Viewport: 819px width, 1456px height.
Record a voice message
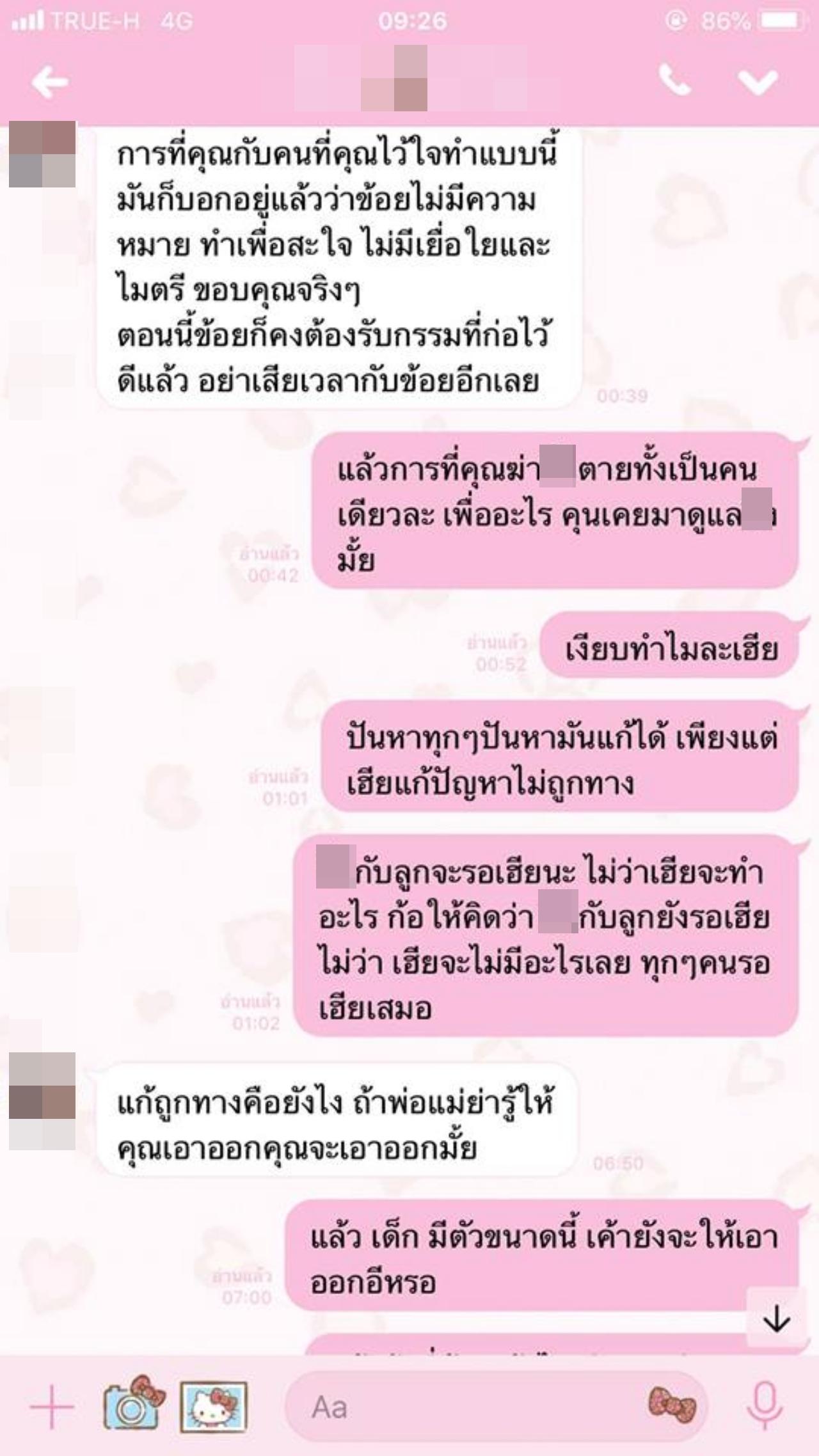(765, 1406)
